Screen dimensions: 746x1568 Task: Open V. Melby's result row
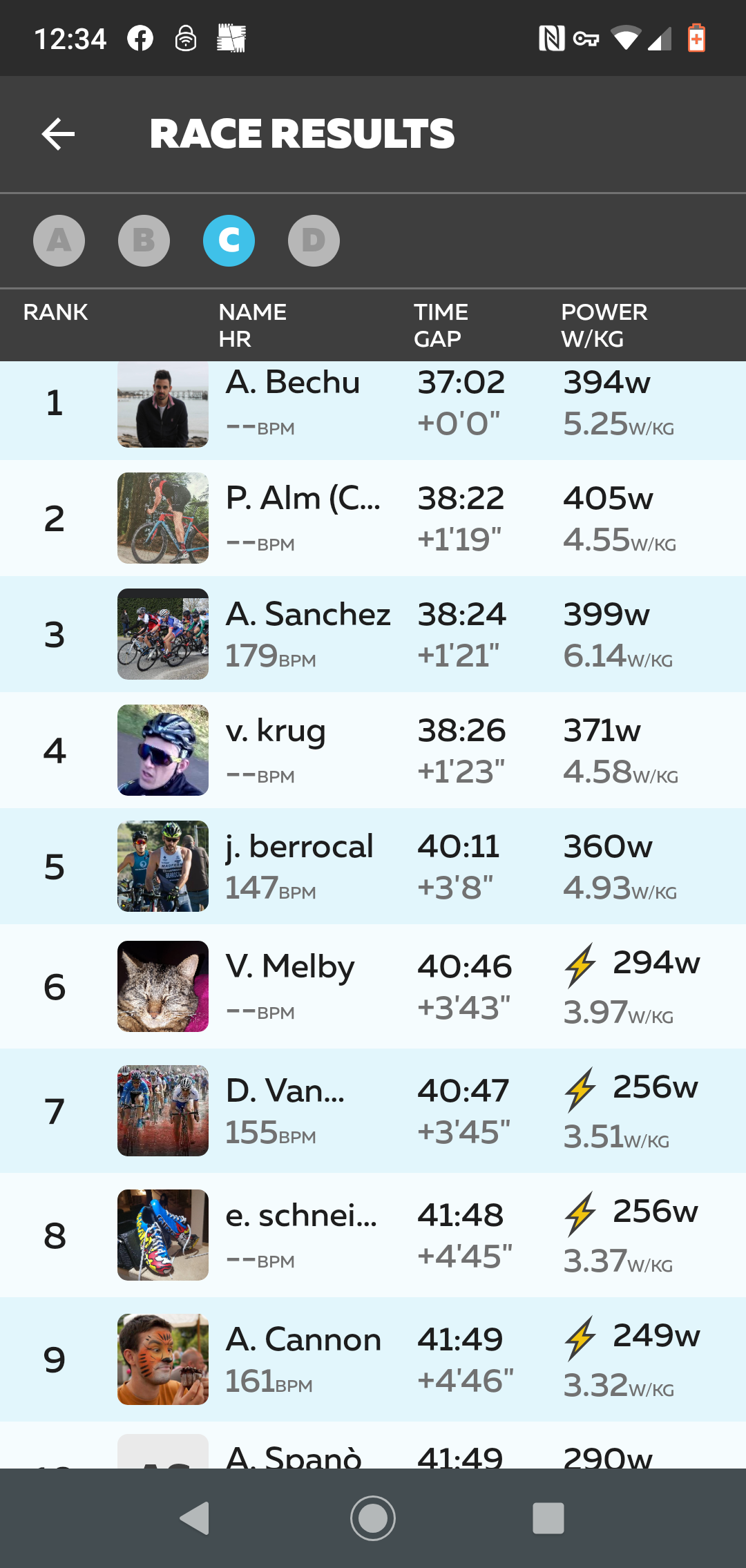tap(373, 986)
